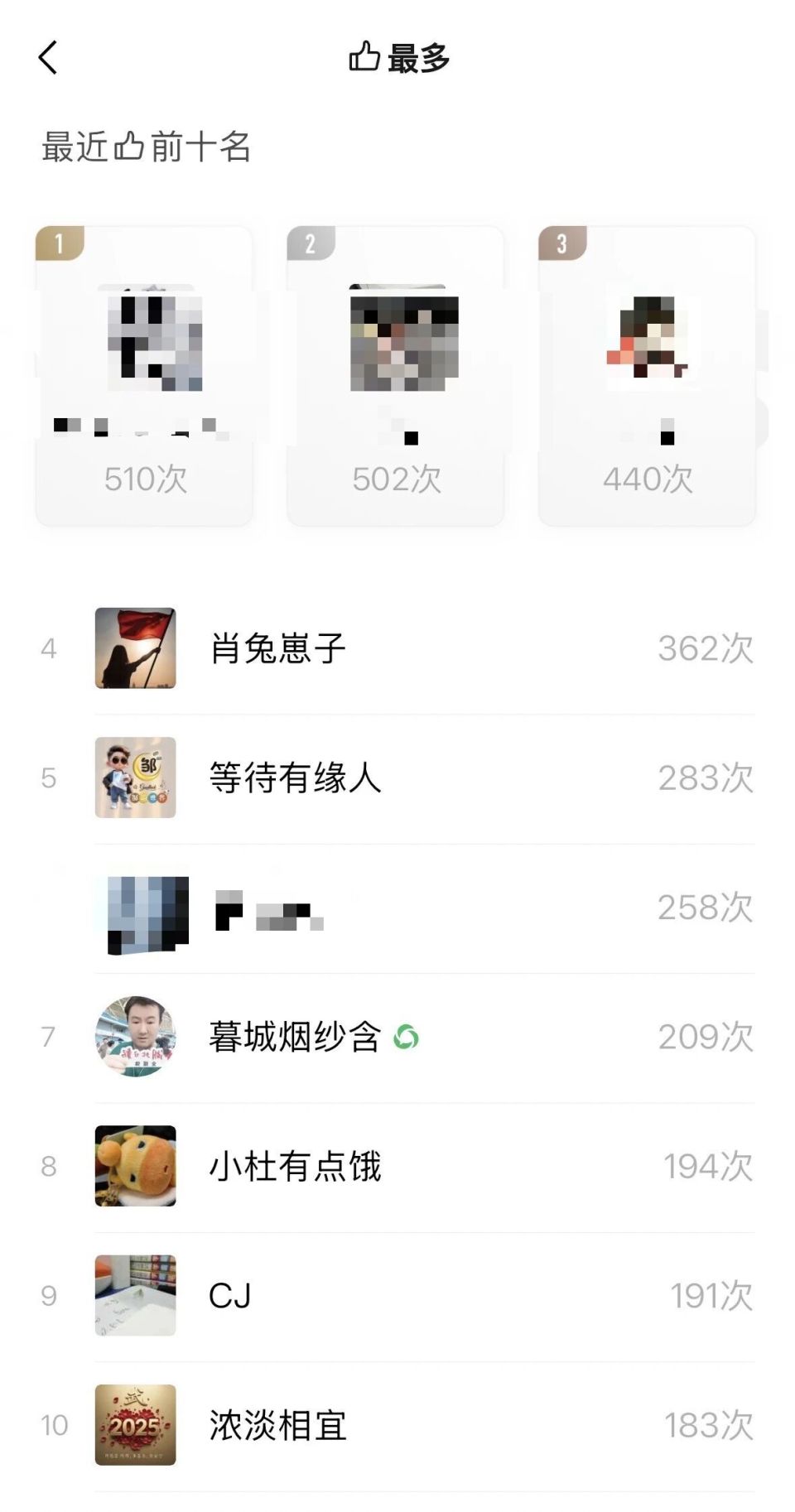Select the silver rank 2 badge
795x1512 pixels.
pyautogui.click(x=308, y=242)
